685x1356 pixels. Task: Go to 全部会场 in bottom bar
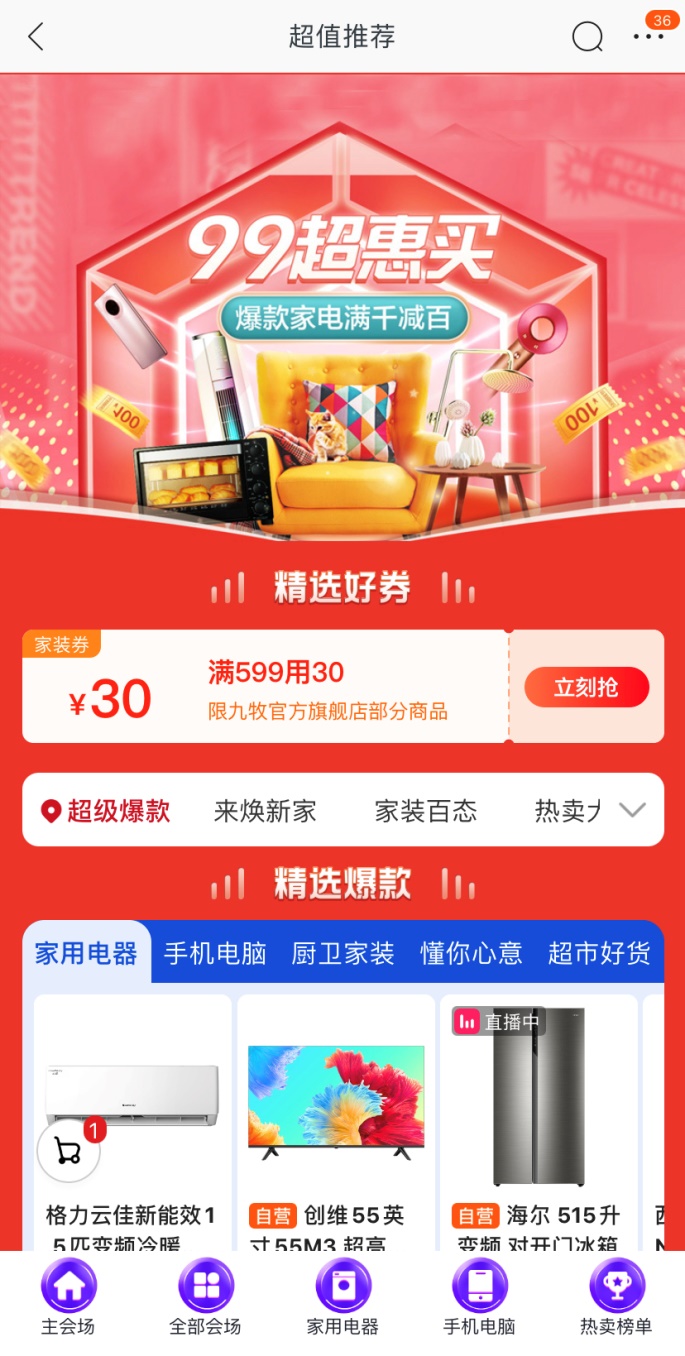205,1298
